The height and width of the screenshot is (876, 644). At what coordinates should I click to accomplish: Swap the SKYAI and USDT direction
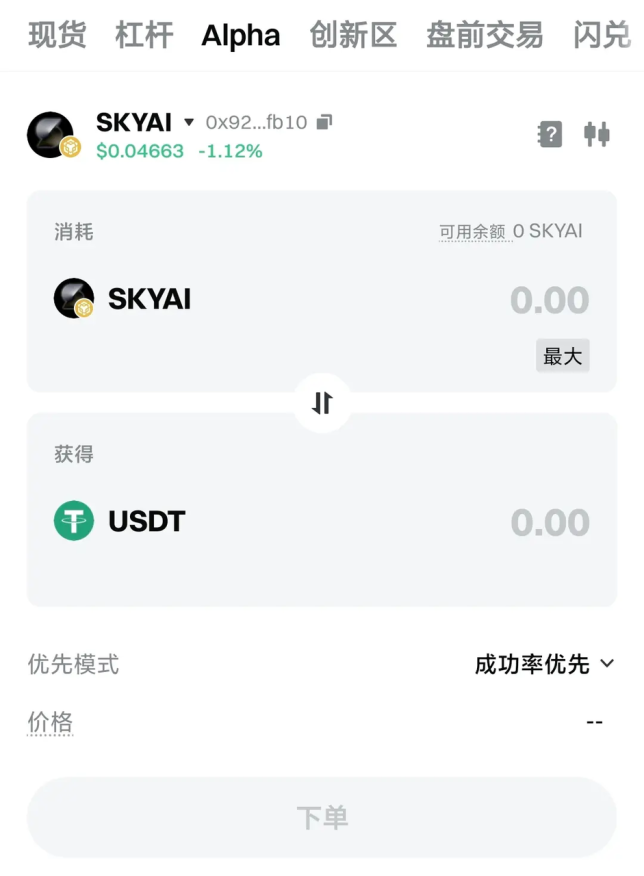pos(322,403)
